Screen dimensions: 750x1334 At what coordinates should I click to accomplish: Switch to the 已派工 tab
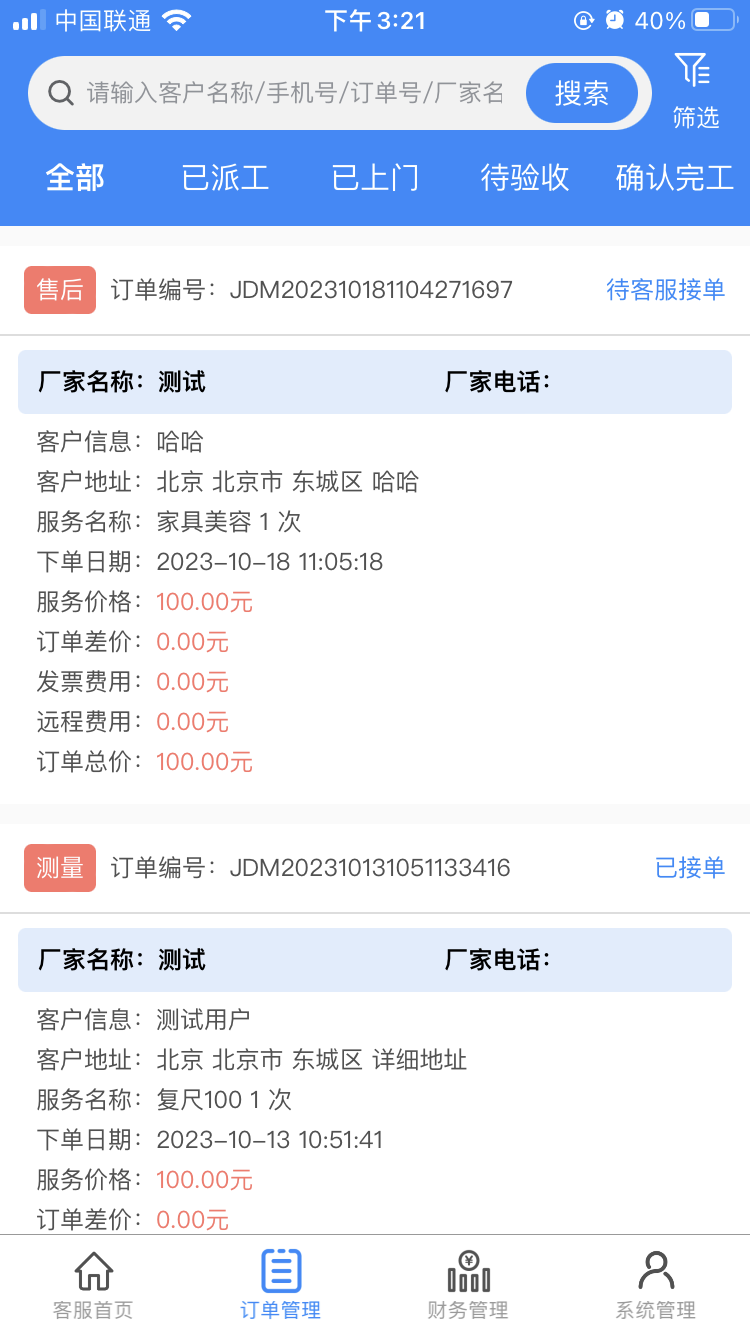225,177
